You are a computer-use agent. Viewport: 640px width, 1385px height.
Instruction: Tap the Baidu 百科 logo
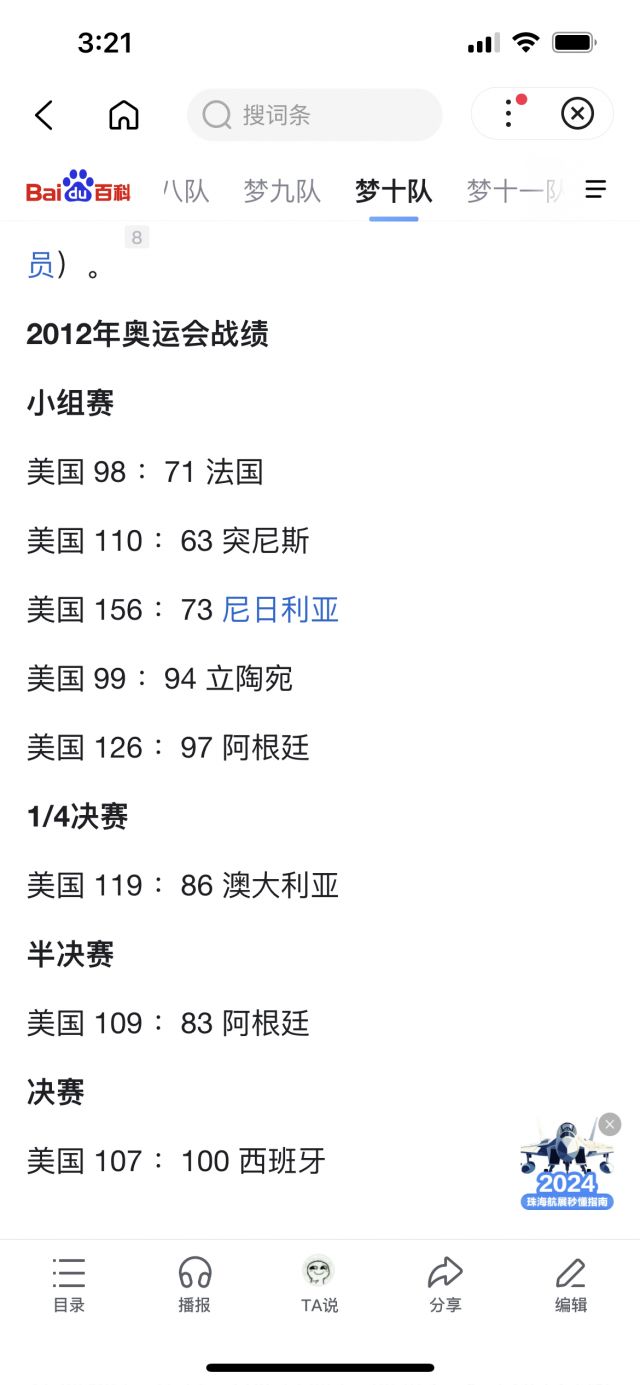[78, 189]
